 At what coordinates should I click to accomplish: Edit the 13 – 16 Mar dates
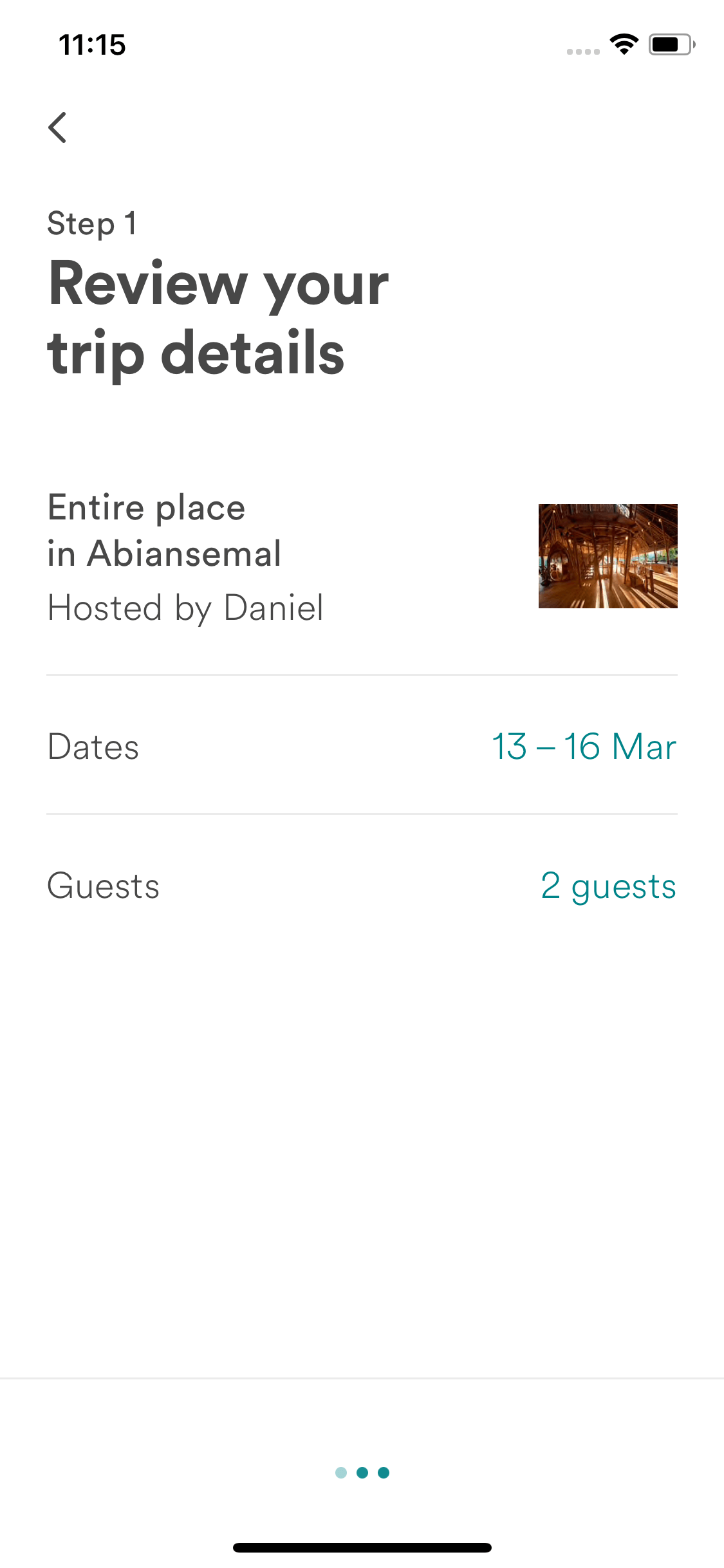pyautogui.click(x=584, y=747)
